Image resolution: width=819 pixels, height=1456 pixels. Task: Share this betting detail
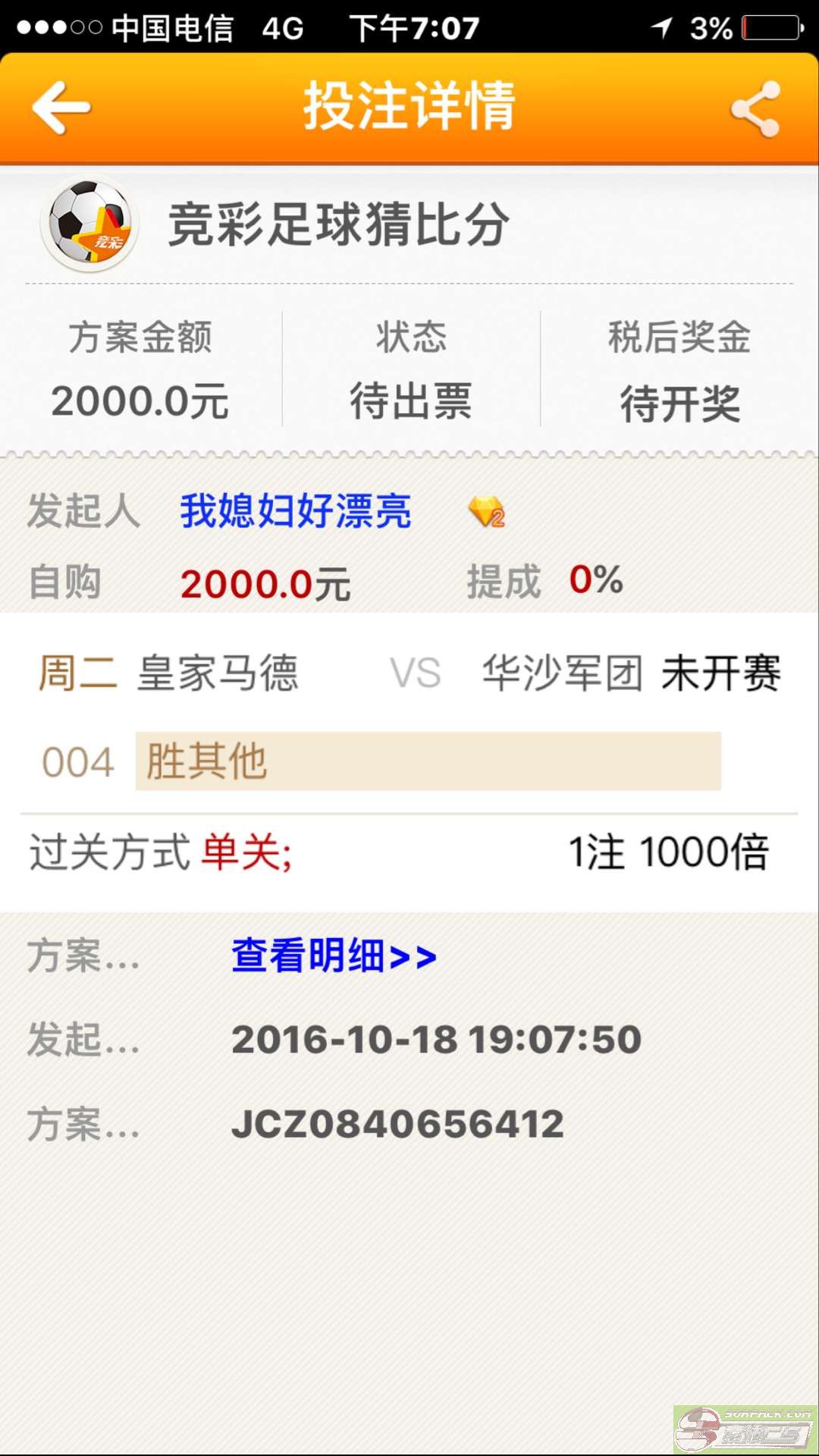click(x=755, y=109)
